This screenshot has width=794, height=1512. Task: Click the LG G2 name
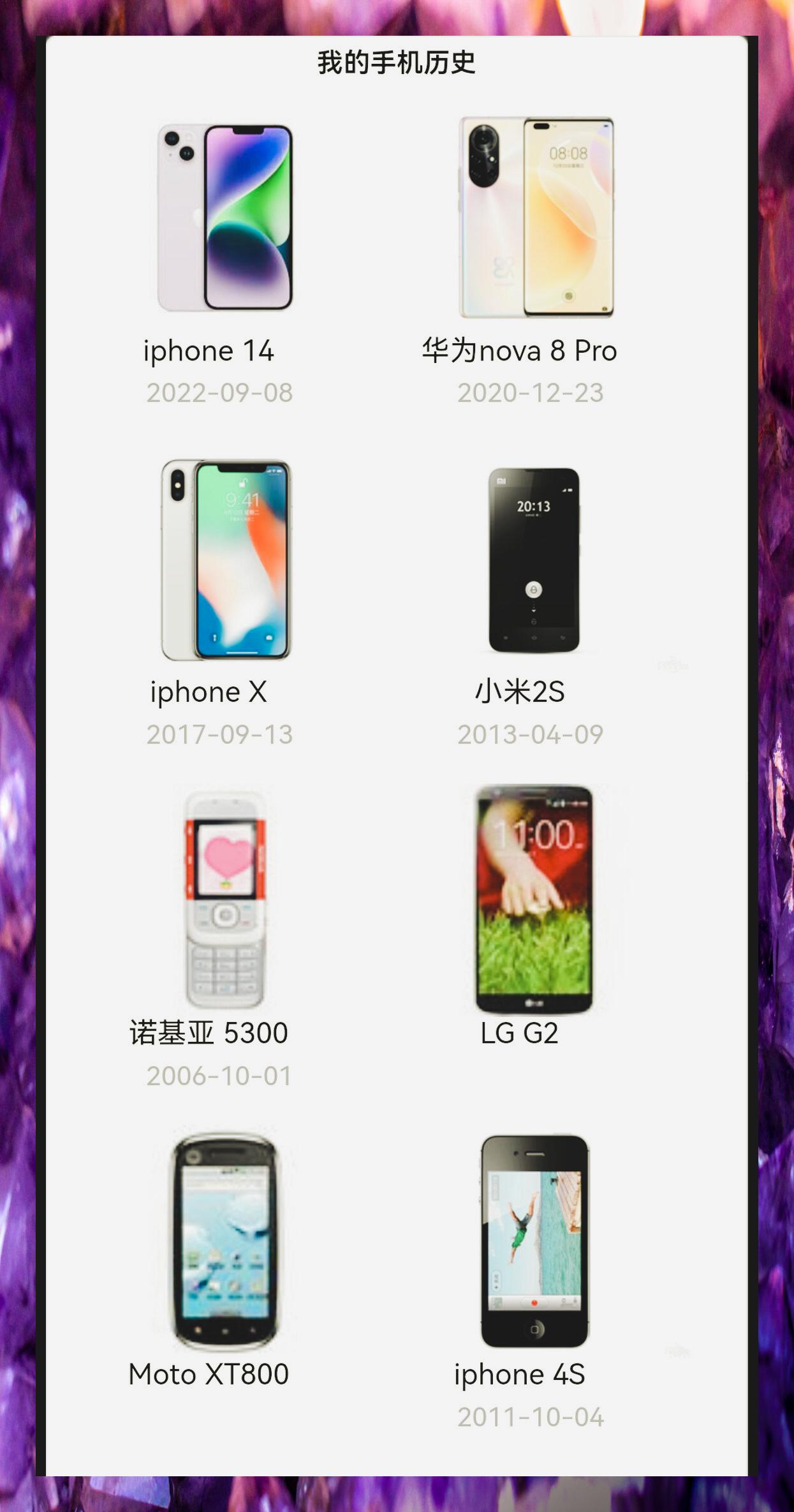(x=520, y=1035)
